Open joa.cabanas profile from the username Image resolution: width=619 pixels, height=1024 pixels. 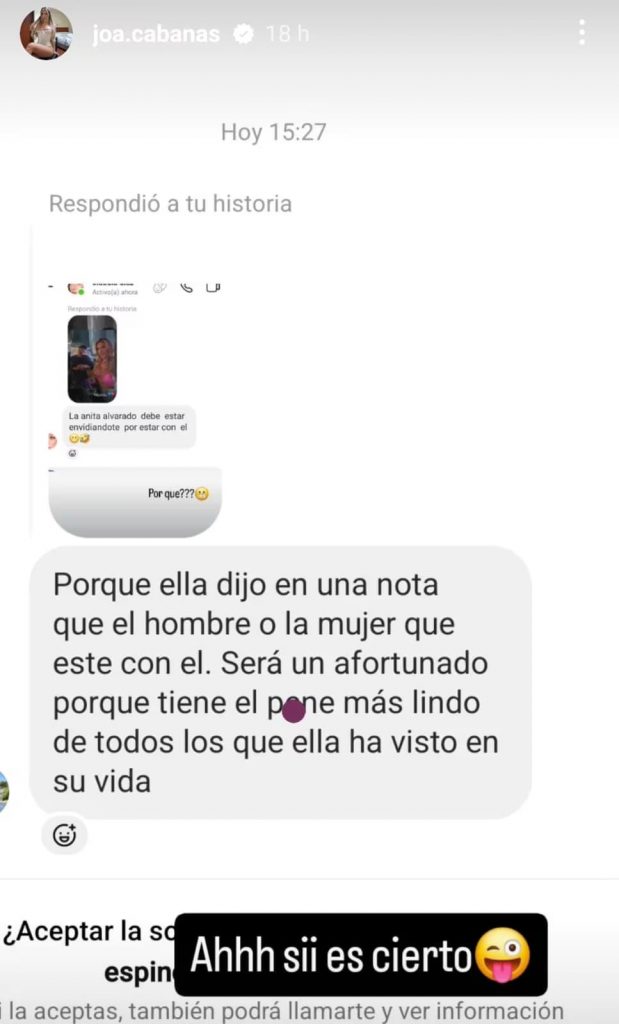pyautogui.click(x=158, y=34)
